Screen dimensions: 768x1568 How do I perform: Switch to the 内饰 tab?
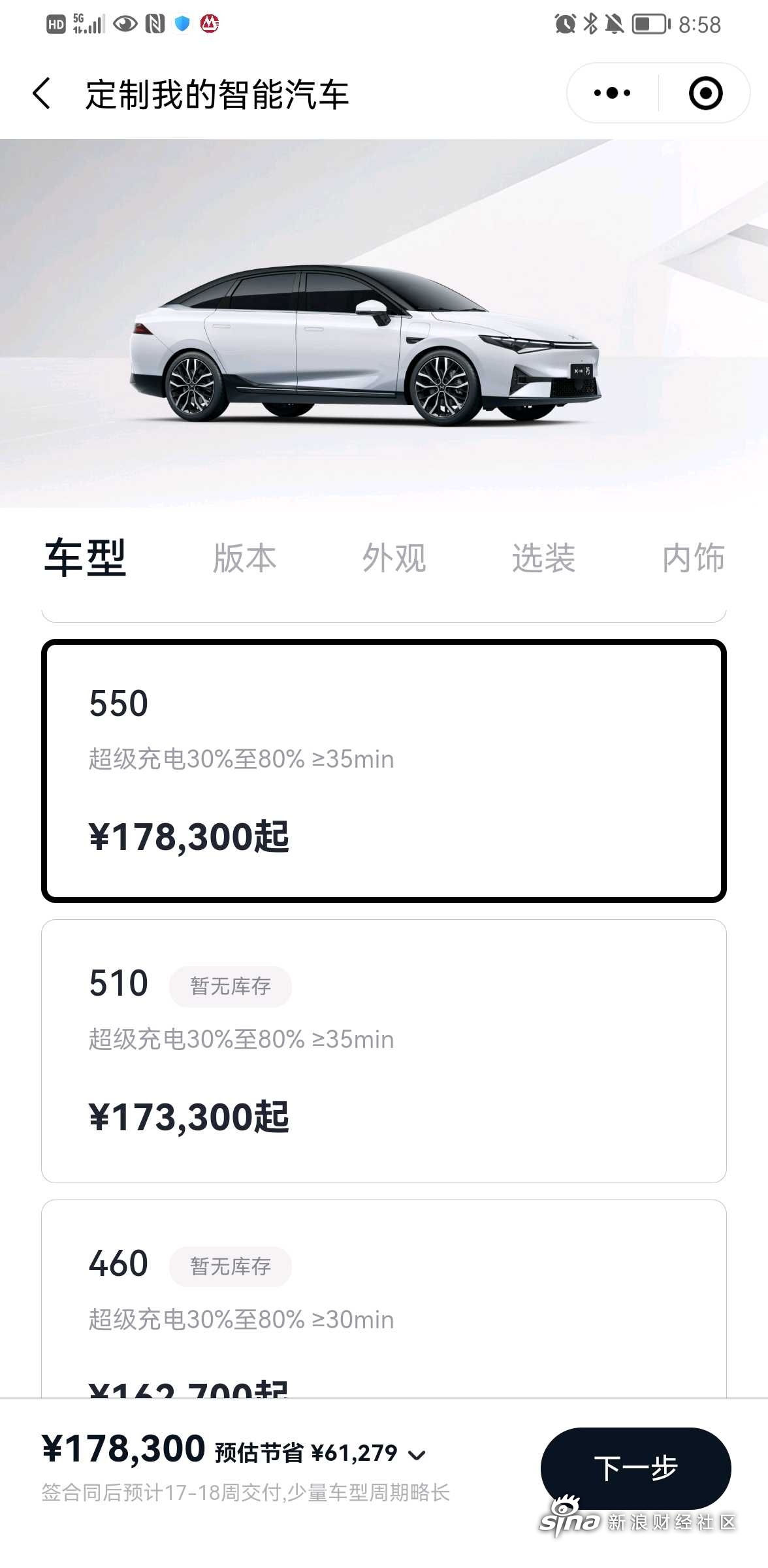(694, 559)
